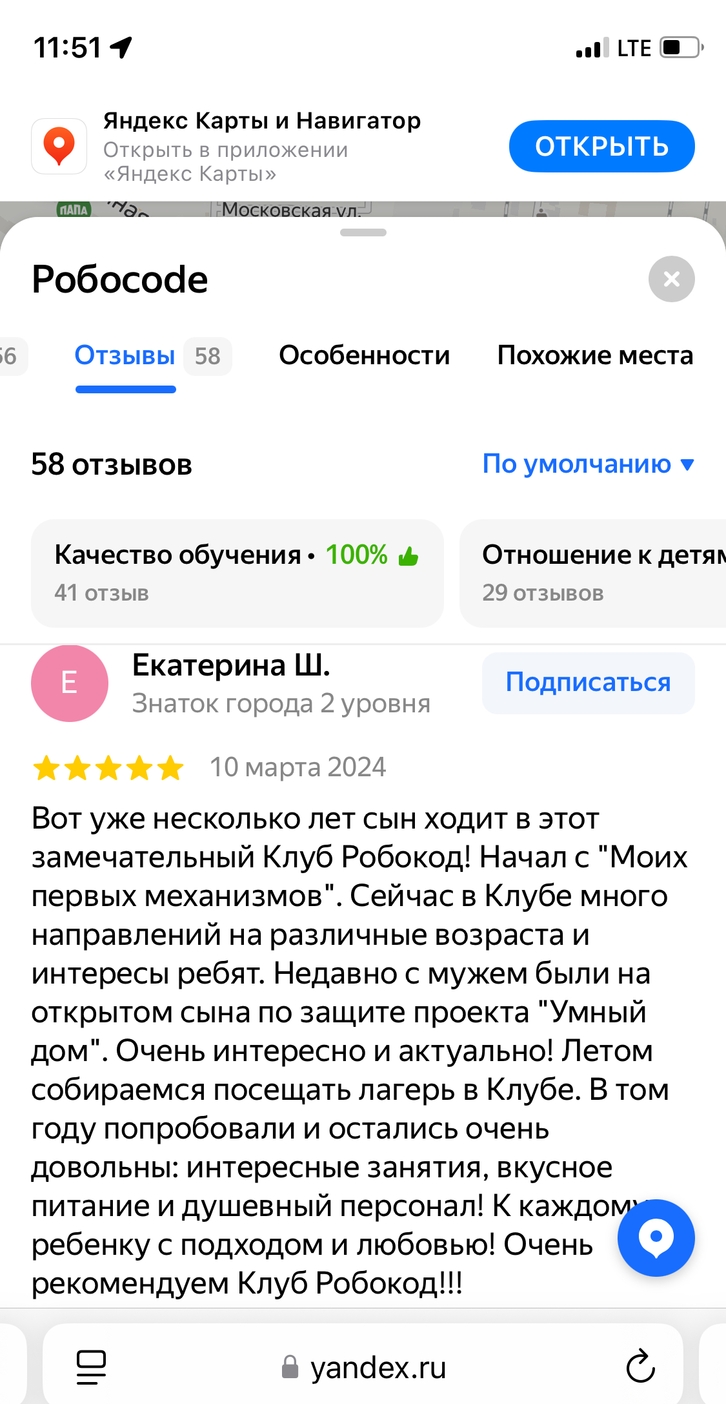Tap the ОТКРЫТЬ button in the app banner
The width and height of the screenshot is (726, 1404).
pyautogui.click(x=601, y=147)
